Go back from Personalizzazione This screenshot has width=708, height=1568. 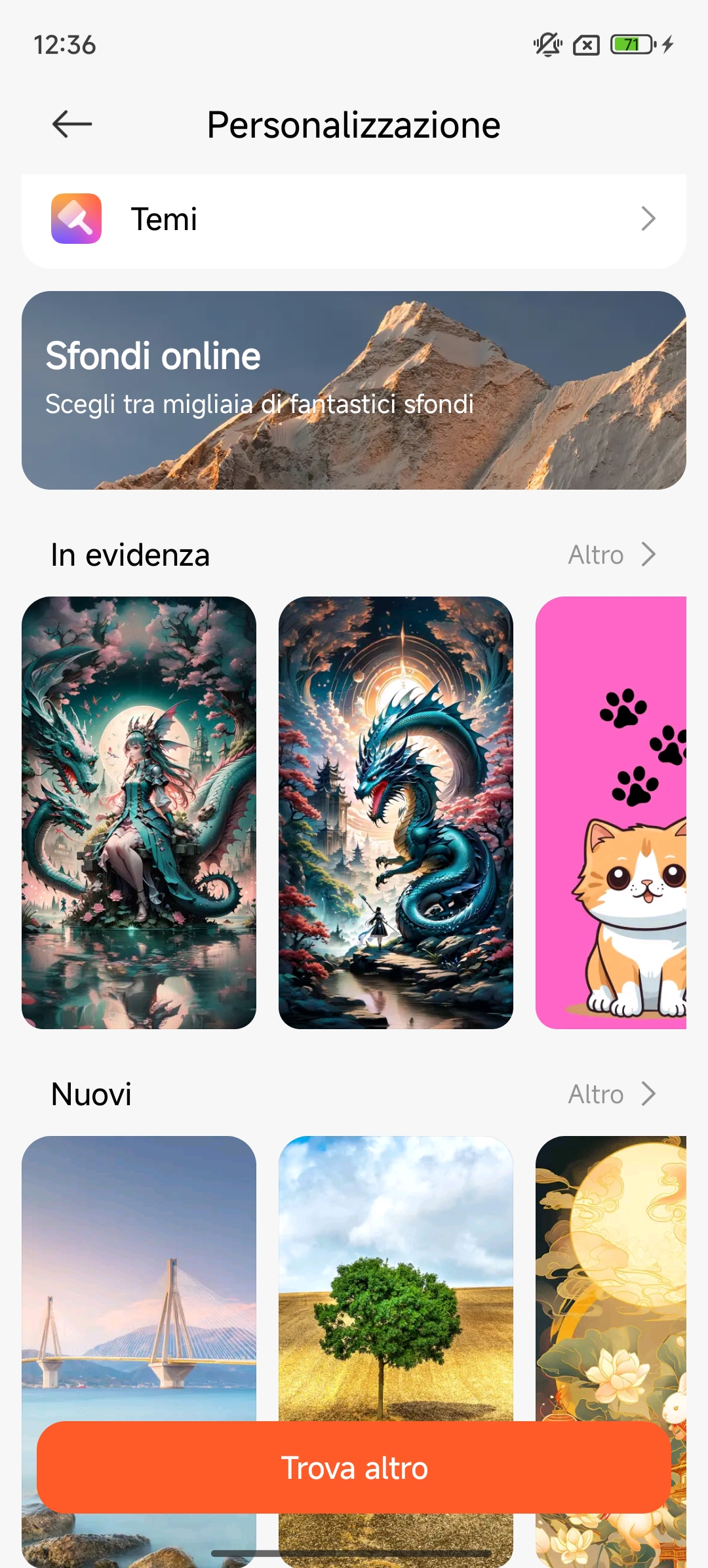71,124
